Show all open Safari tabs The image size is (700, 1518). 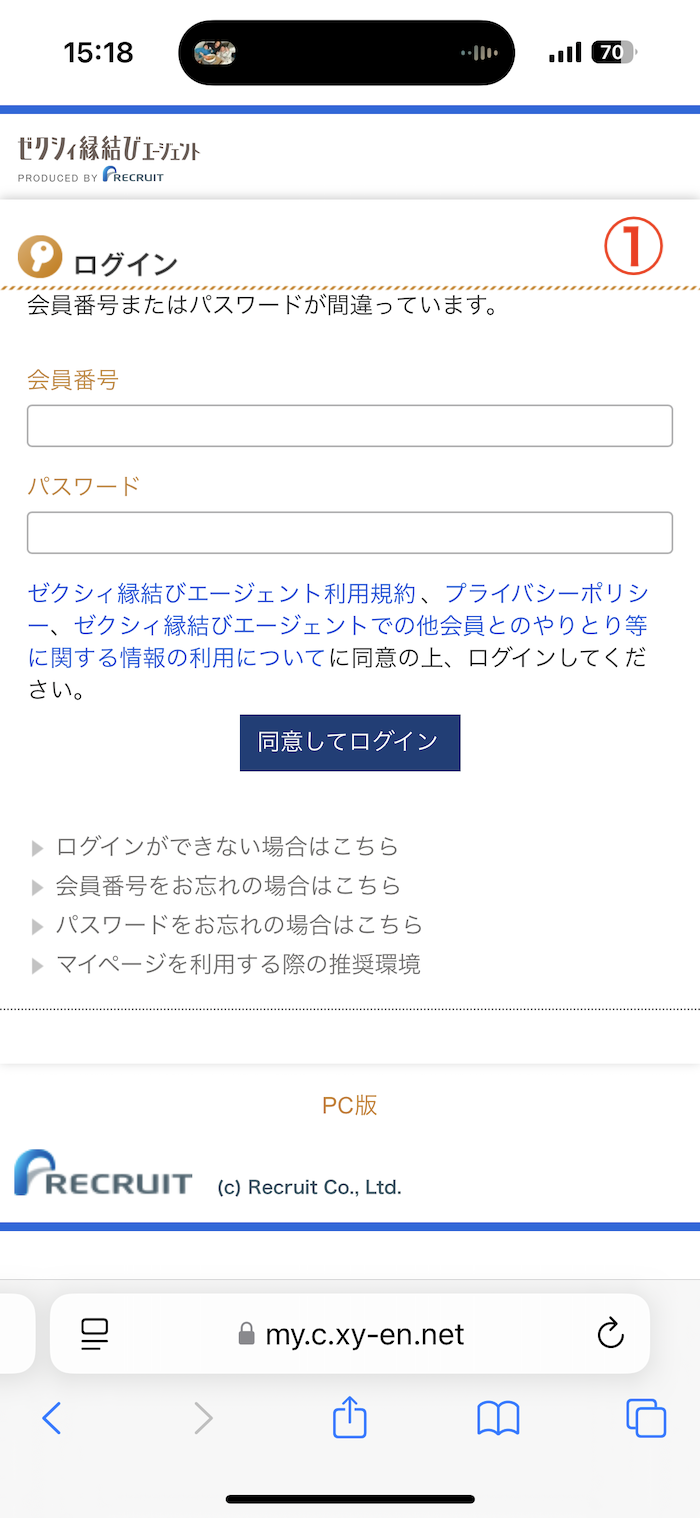click(646, 1418)
